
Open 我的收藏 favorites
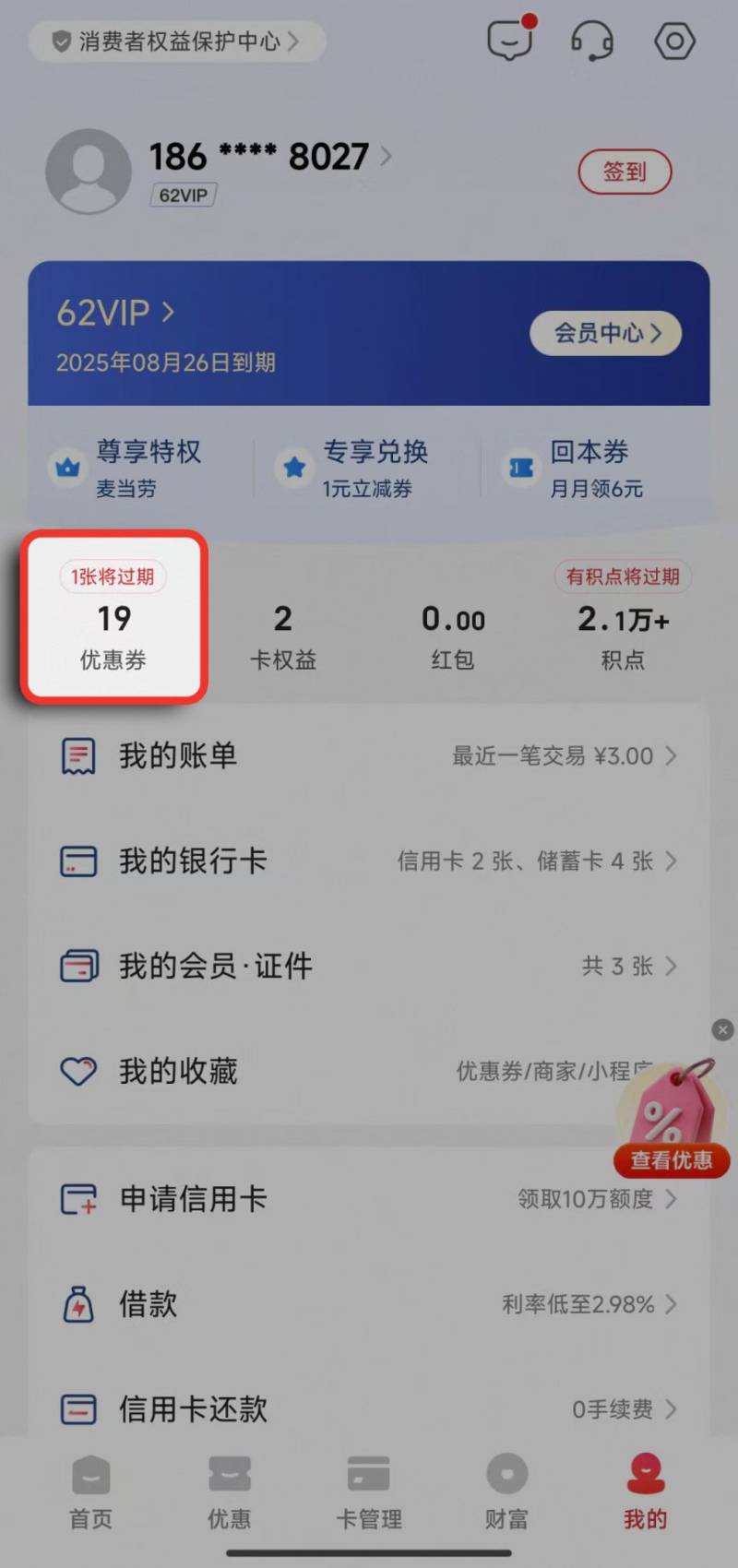click(323, 1072)
